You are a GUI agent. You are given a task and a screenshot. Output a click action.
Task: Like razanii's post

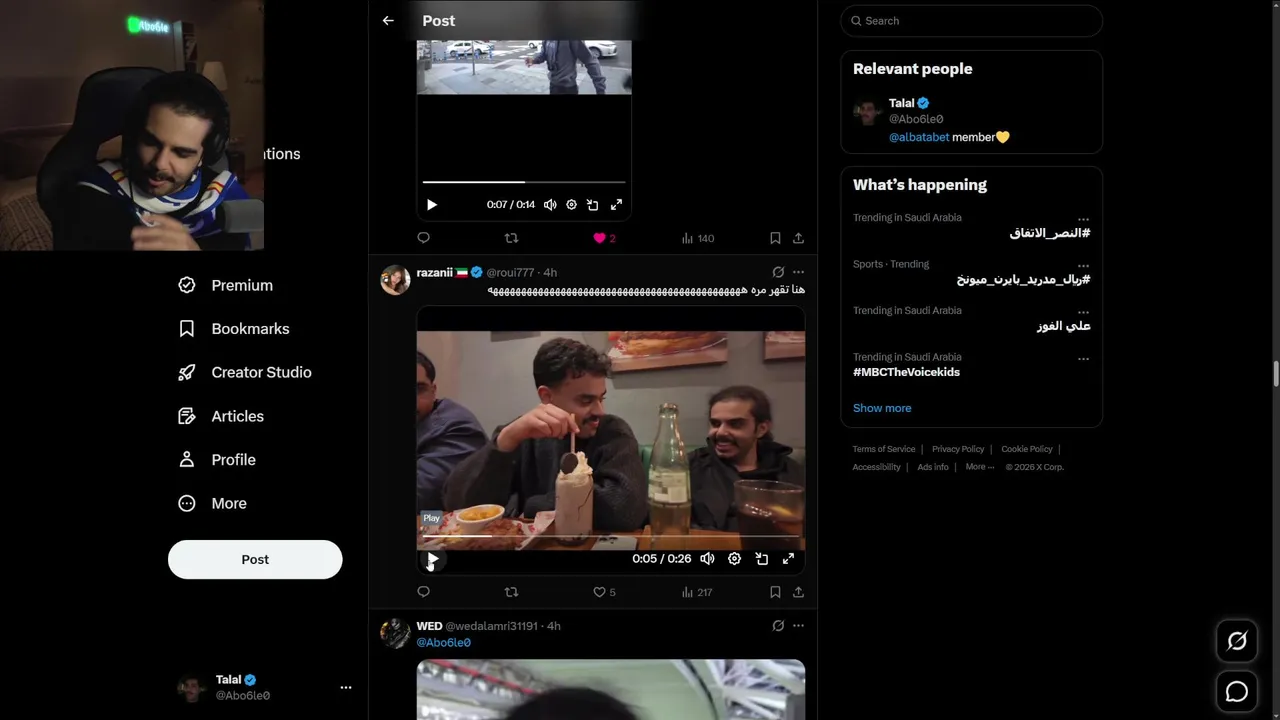tap(600, 592)
